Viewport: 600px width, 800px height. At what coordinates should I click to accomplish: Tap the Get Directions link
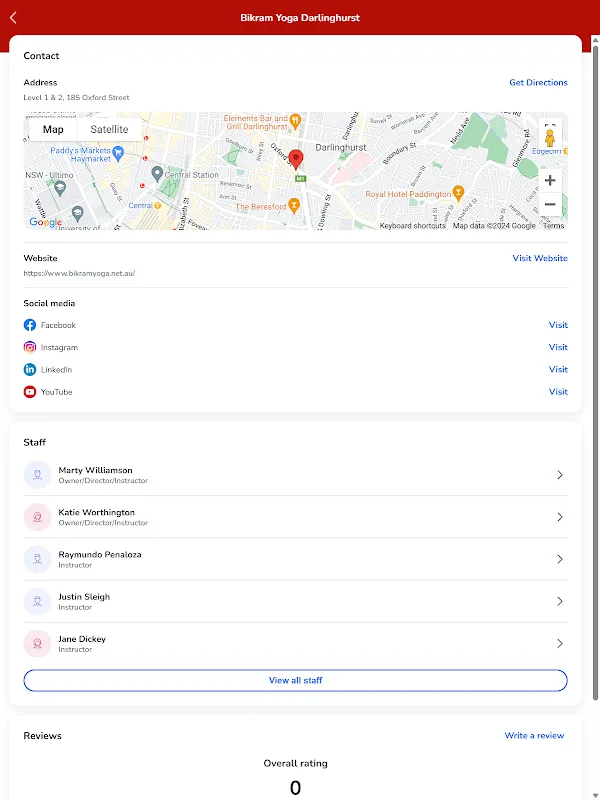[538, 83]
